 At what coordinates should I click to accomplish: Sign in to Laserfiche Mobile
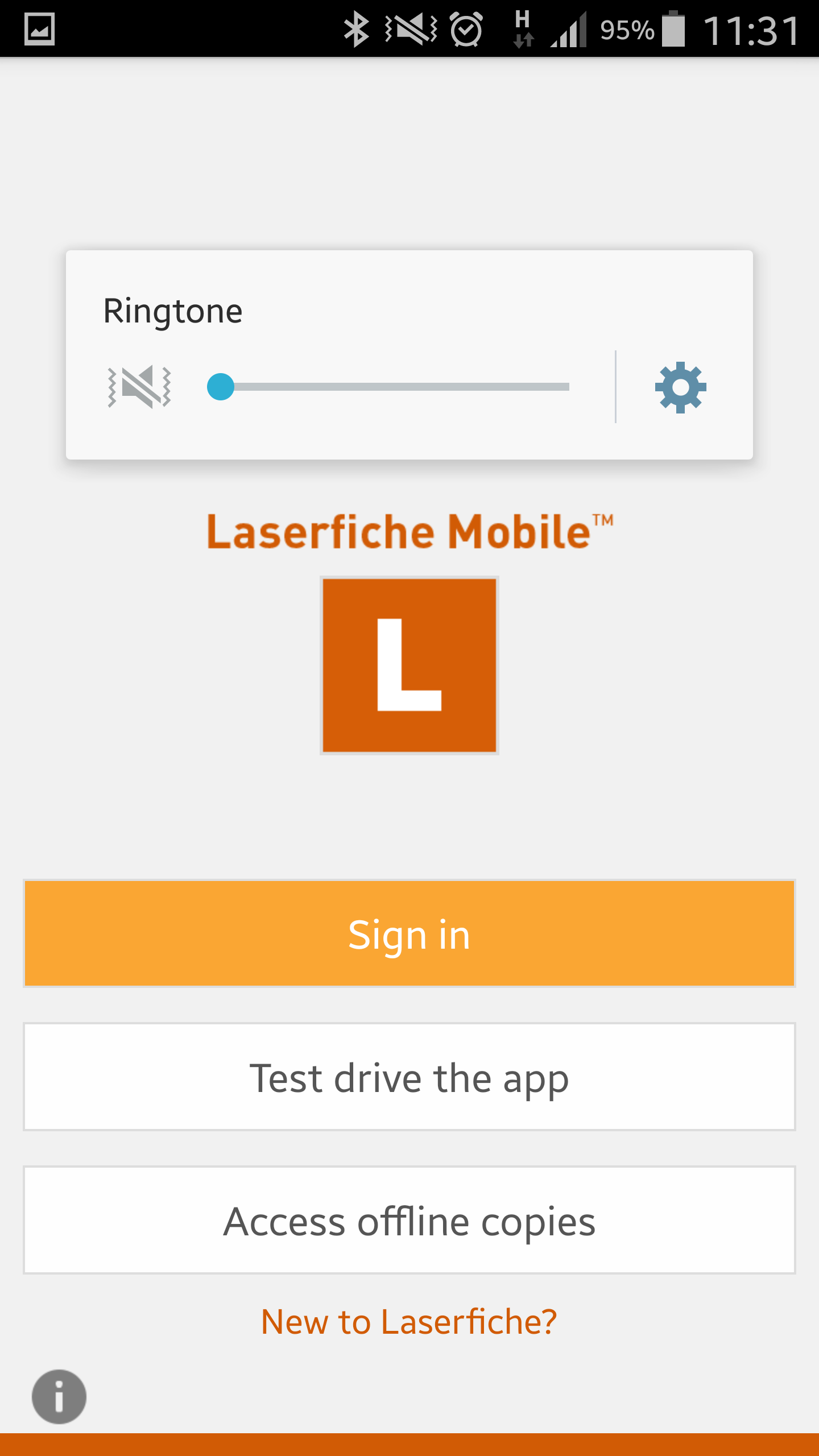(x=409, y=933)
